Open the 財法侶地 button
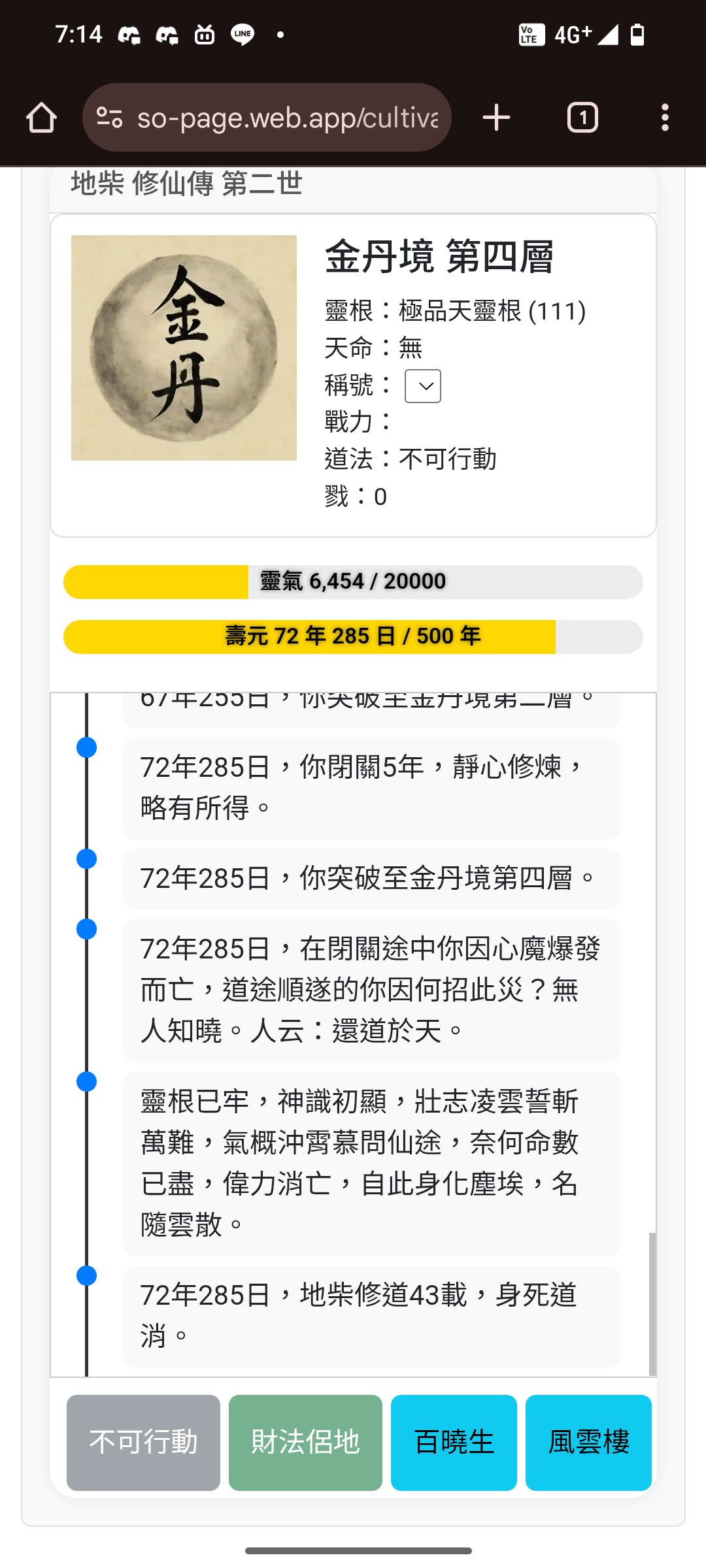The image size is (706, 1568). coord(305,1443)
